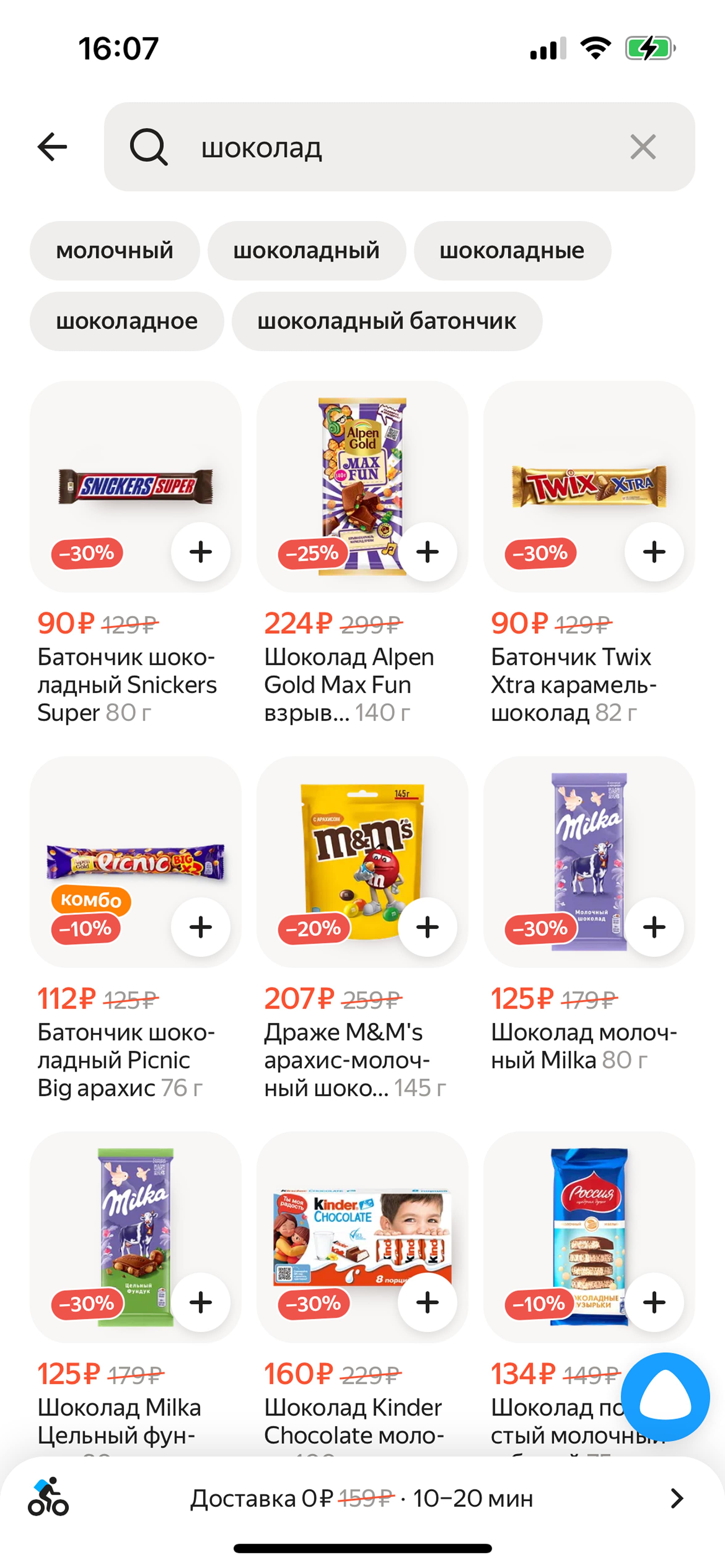This screenshot has height=1568, width=725.
Task: Add Picnic Big bar to cart
Action: [x=200, y=927]
